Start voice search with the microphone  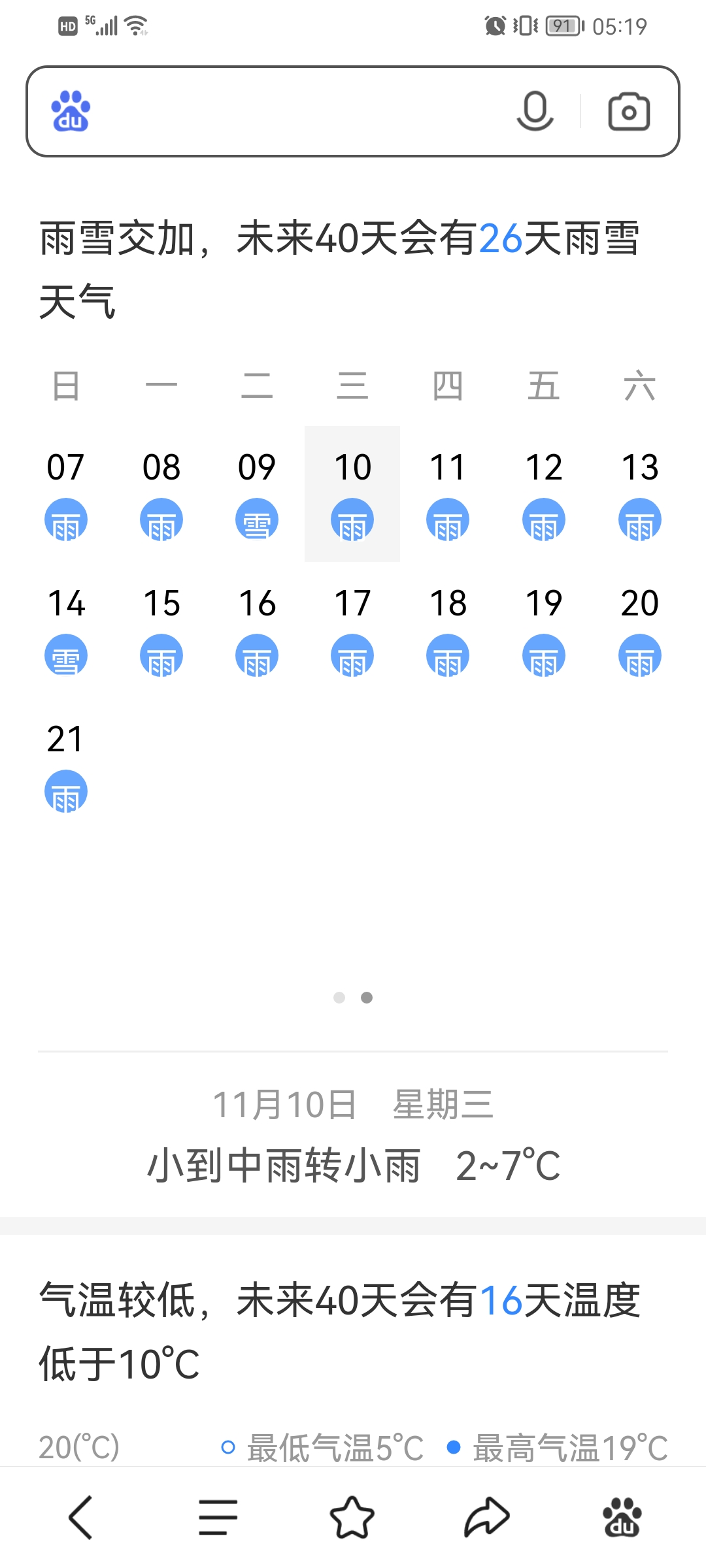[535, 111]
